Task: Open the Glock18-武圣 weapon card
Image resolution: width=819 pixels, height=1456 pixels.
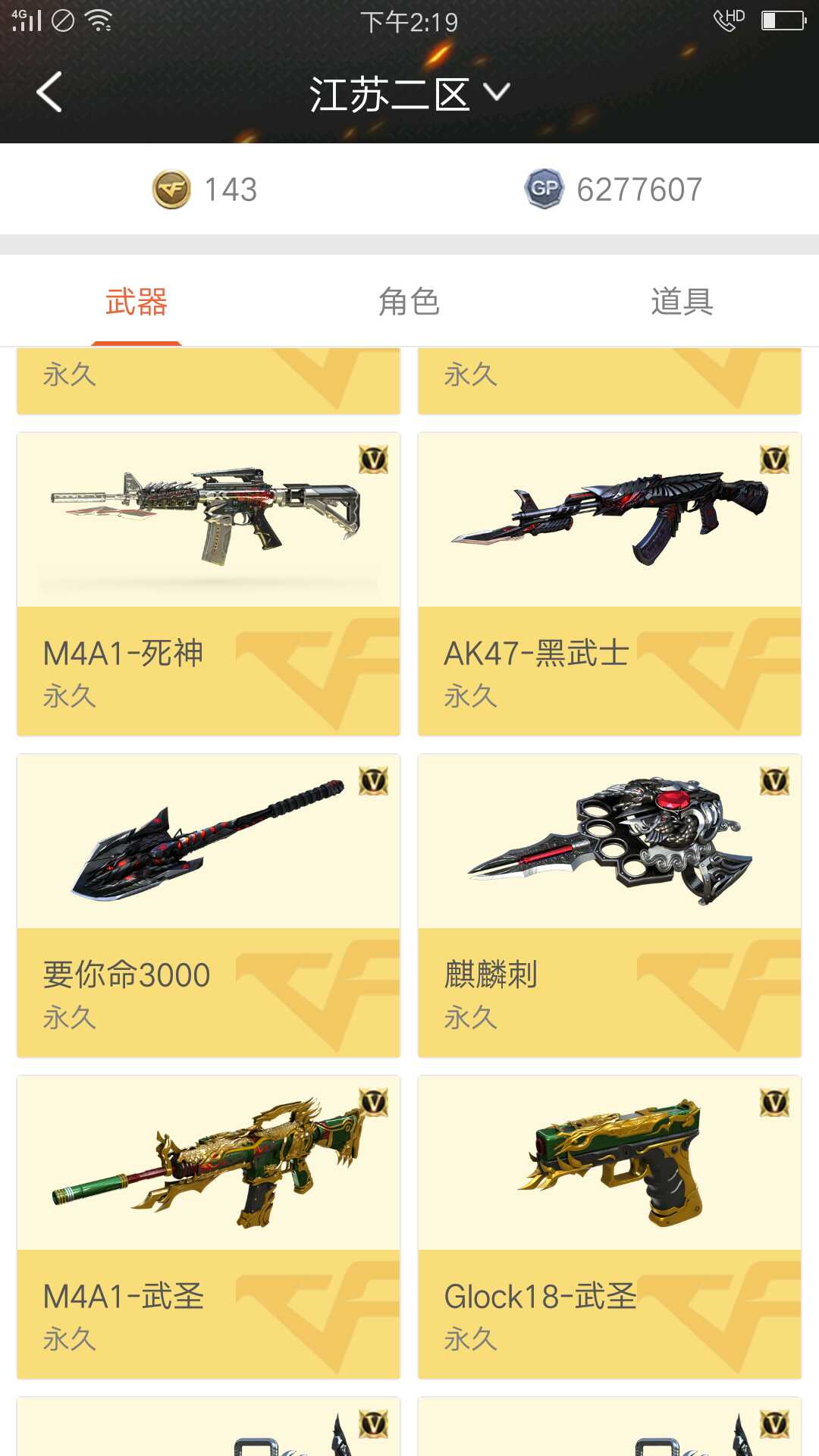Action: point(610,1227)
